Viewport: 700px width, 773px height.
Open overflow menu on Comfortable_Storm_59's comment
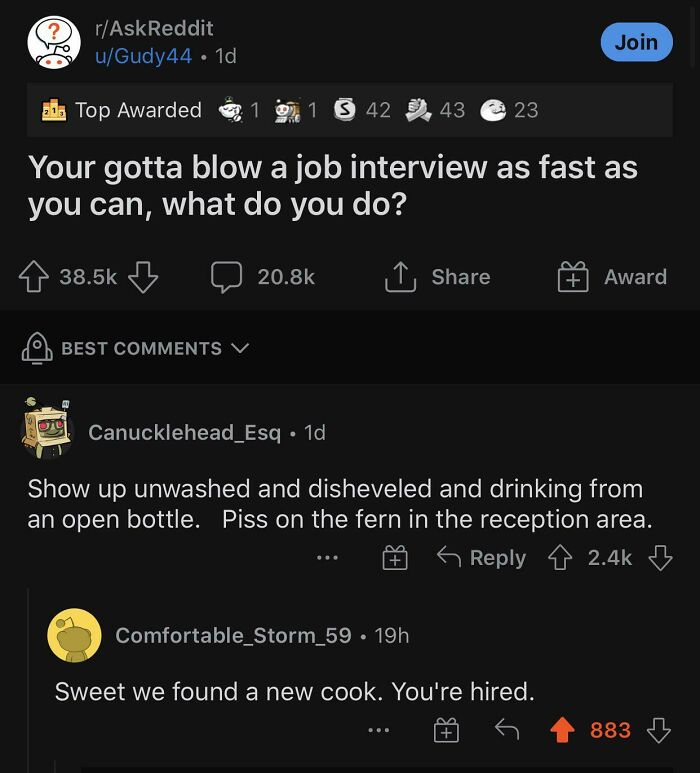(378, 731)
